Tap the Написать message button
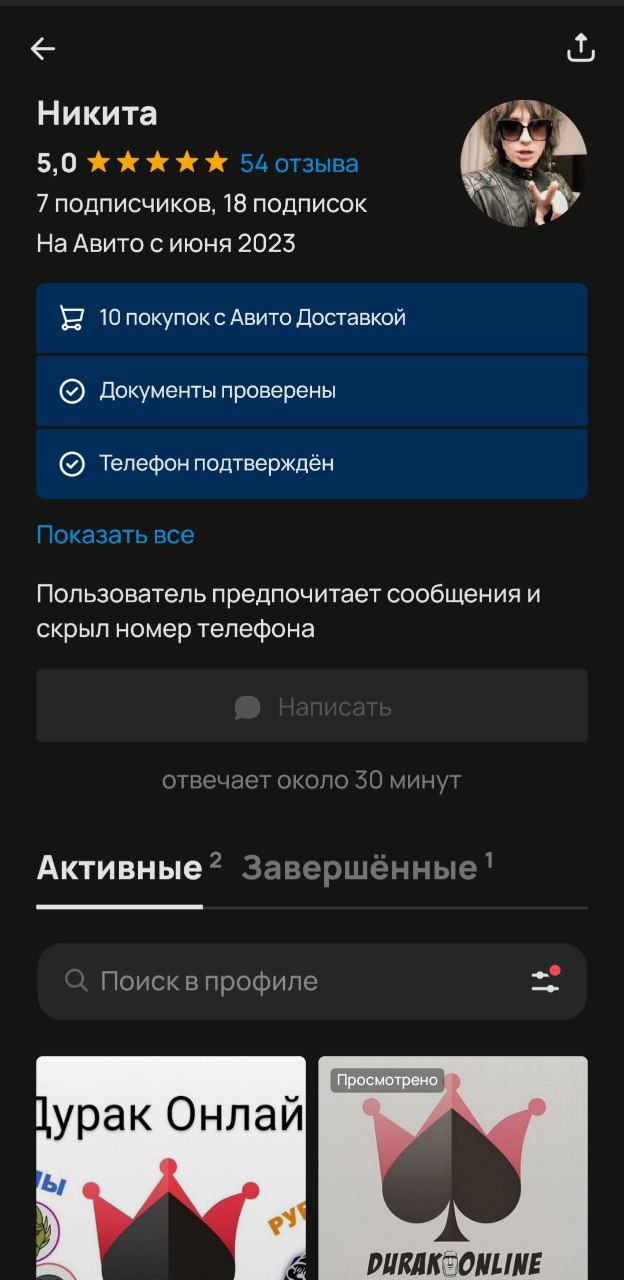The image size is (624, 1280). pos(312,707)
